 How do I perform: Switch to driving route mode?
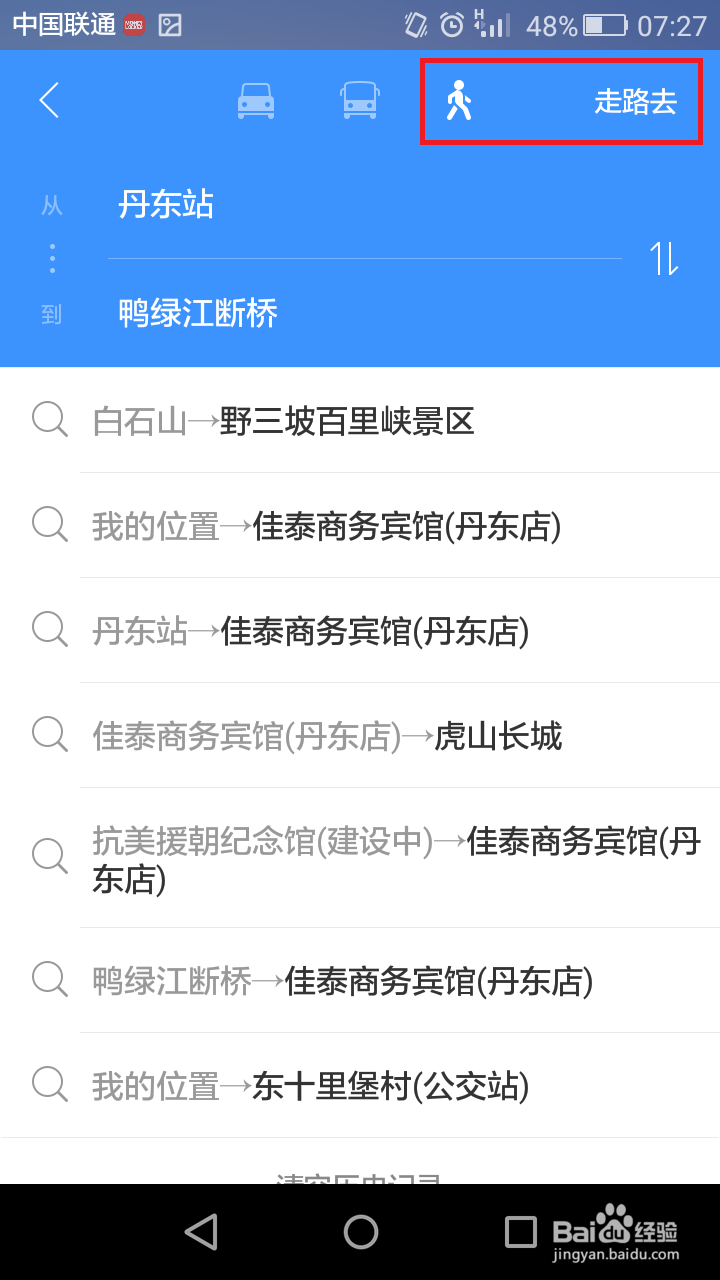point(256,101)
